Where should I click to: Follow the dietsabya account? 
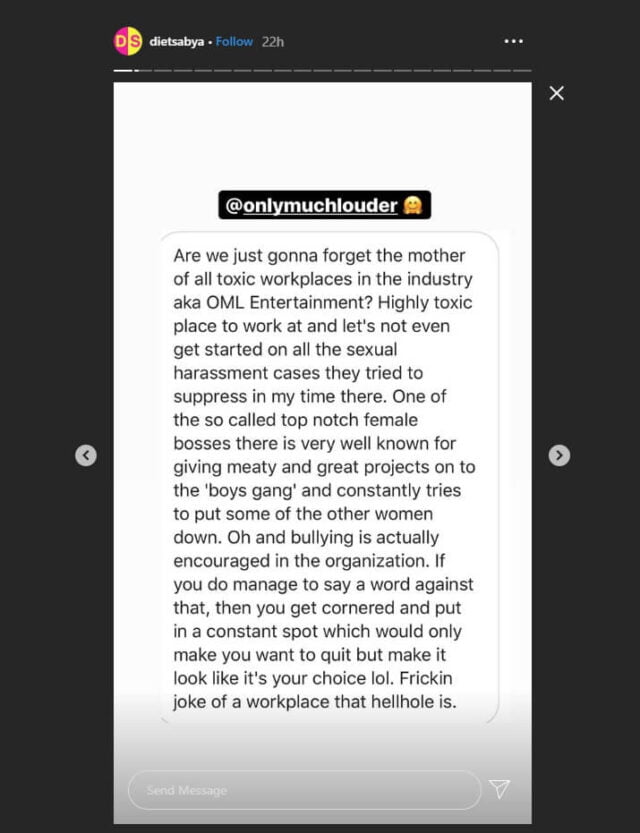pos(234,42)
